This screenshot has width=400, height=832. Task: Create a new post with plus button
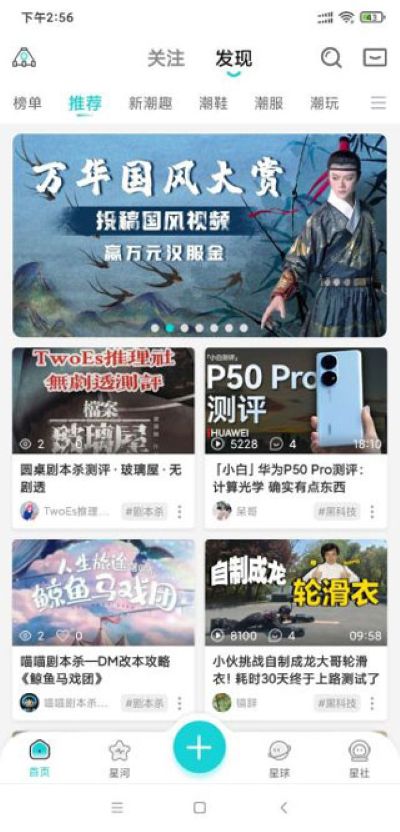[x=199, y=747]
